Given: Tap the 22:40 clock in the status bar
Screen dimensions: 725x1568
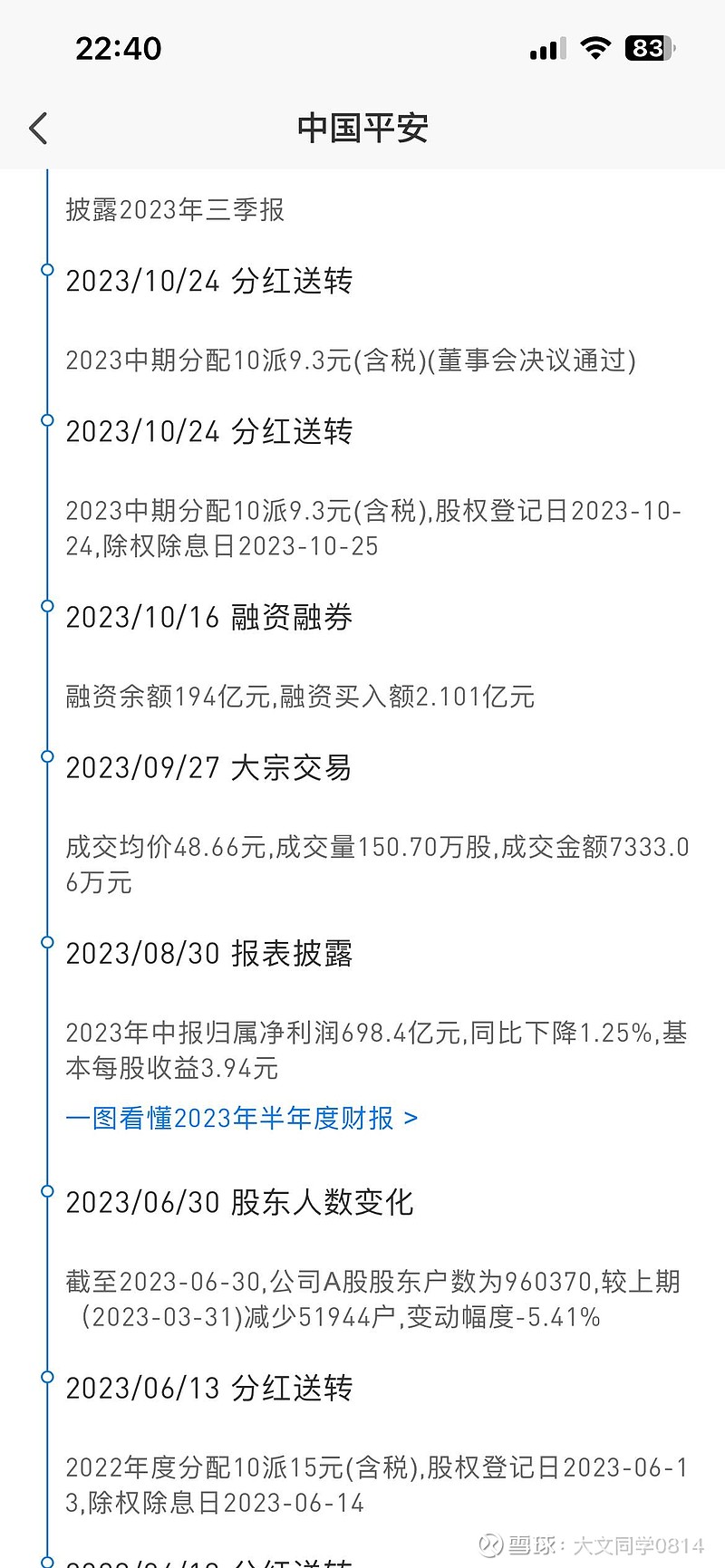Looking at the screenshot, I should coord(120,49).
